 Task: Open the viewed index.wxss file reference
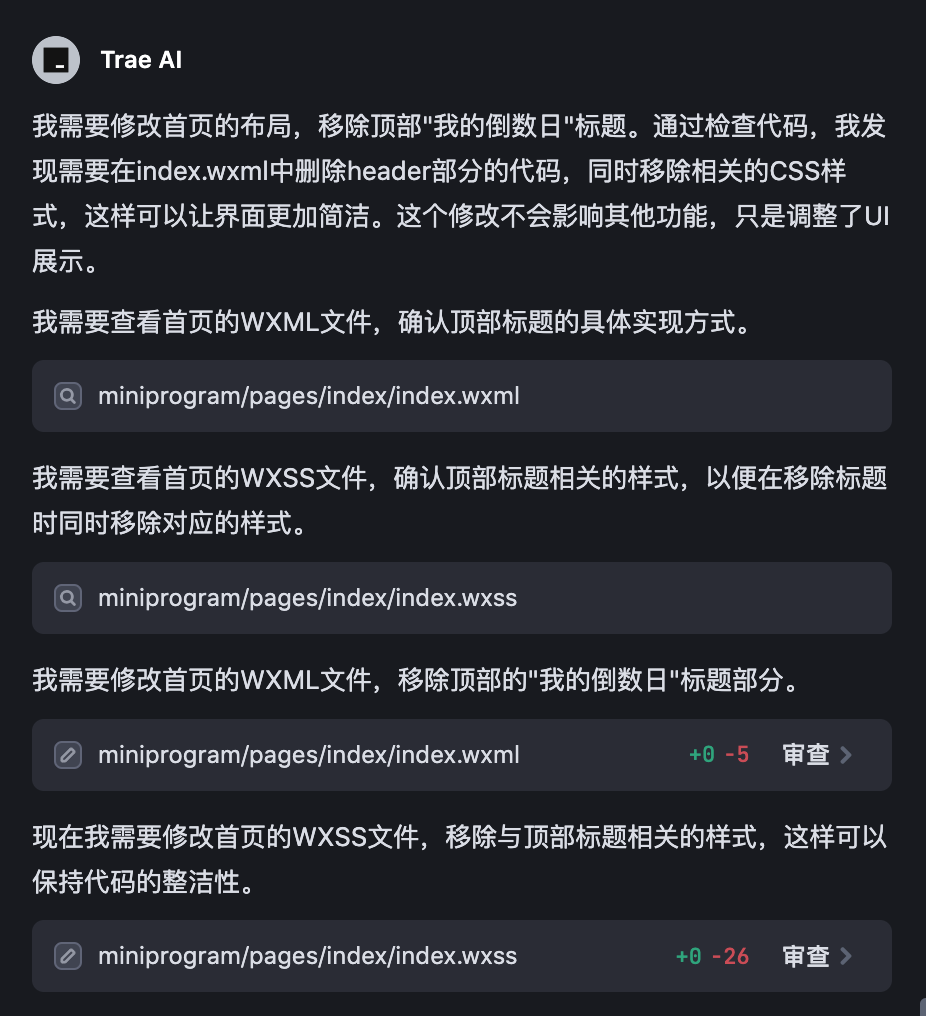(307, 598)
